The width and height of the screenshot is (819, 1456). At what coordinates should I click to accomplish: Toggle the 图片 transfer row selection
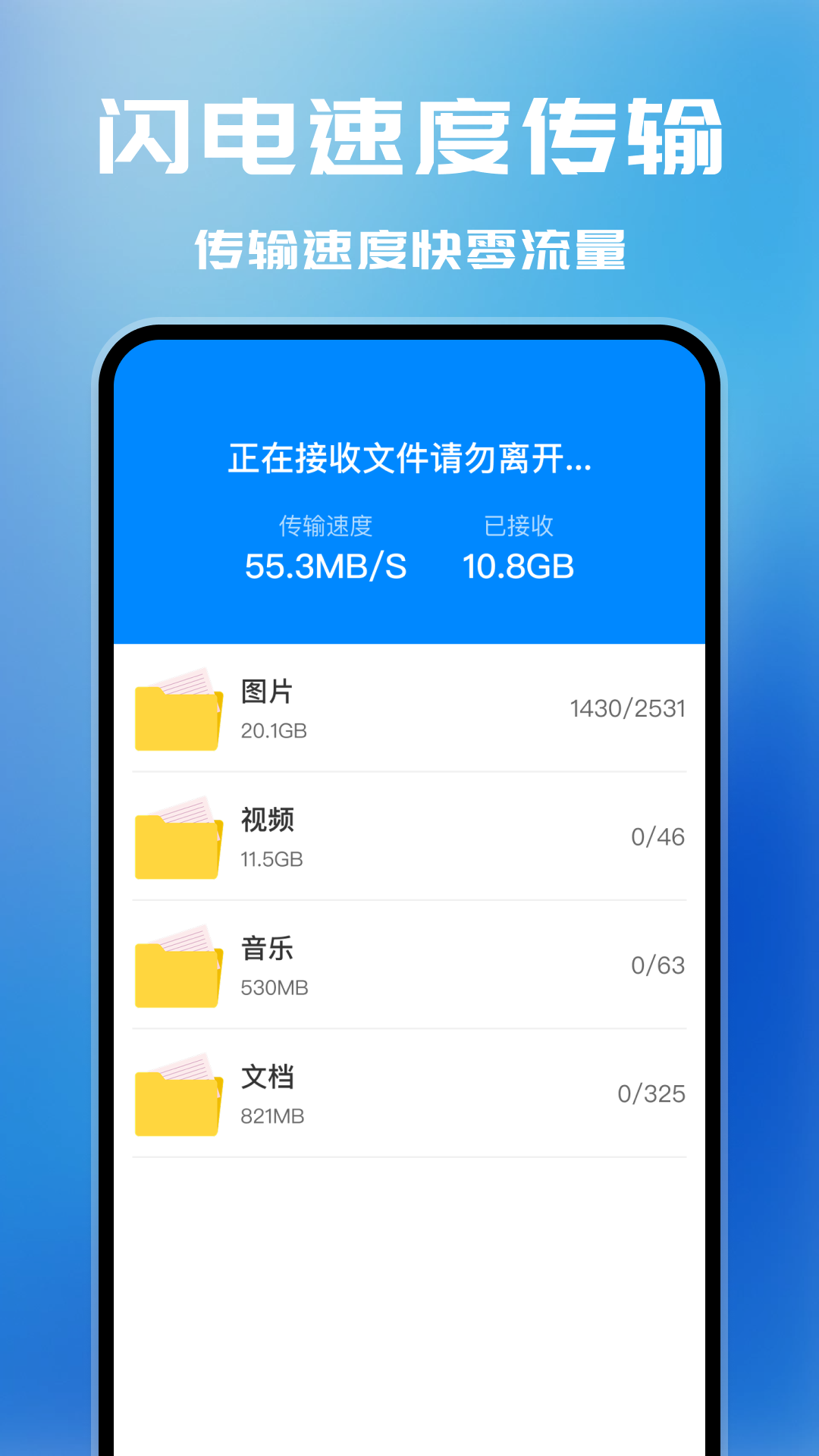[409, 709]
